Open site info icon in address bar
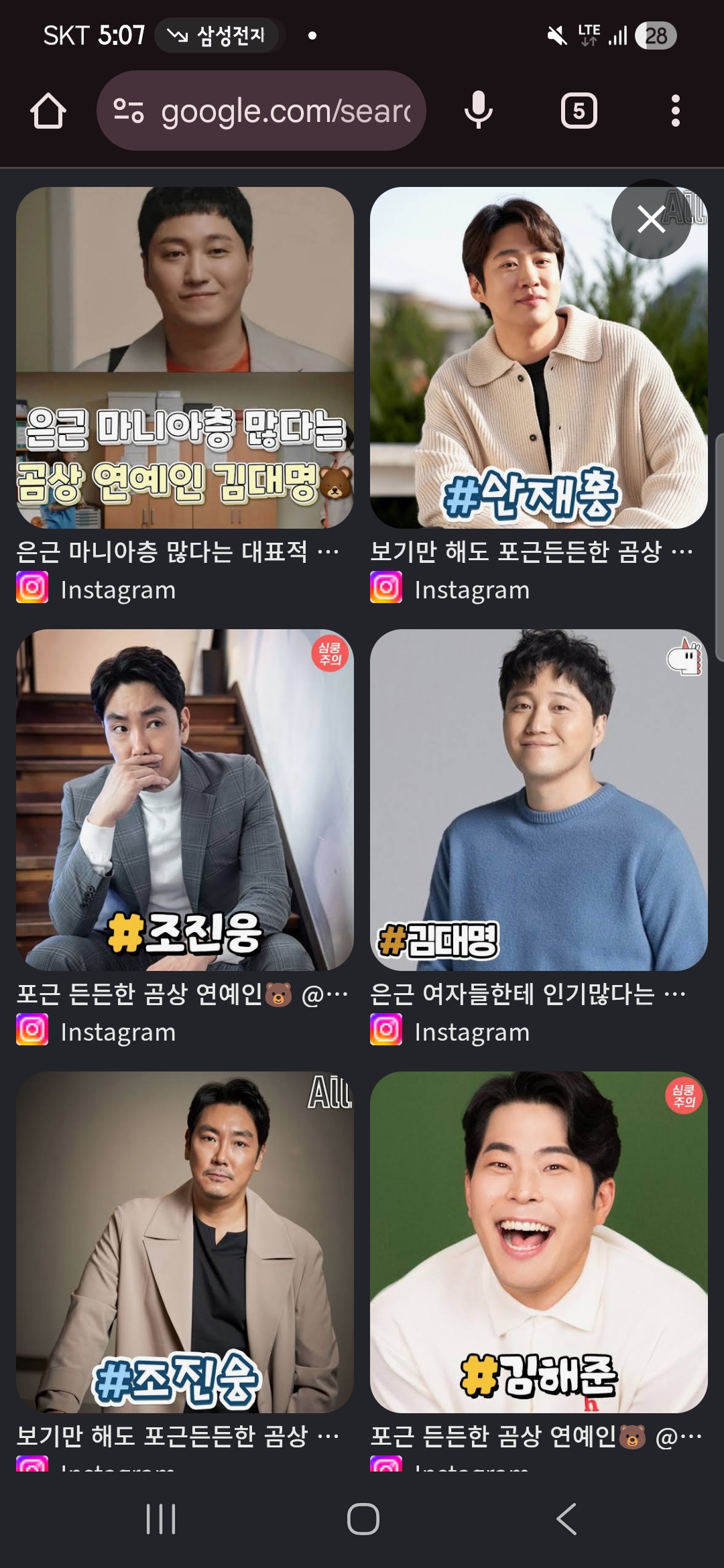724x1568 pixels. point(128,111)
